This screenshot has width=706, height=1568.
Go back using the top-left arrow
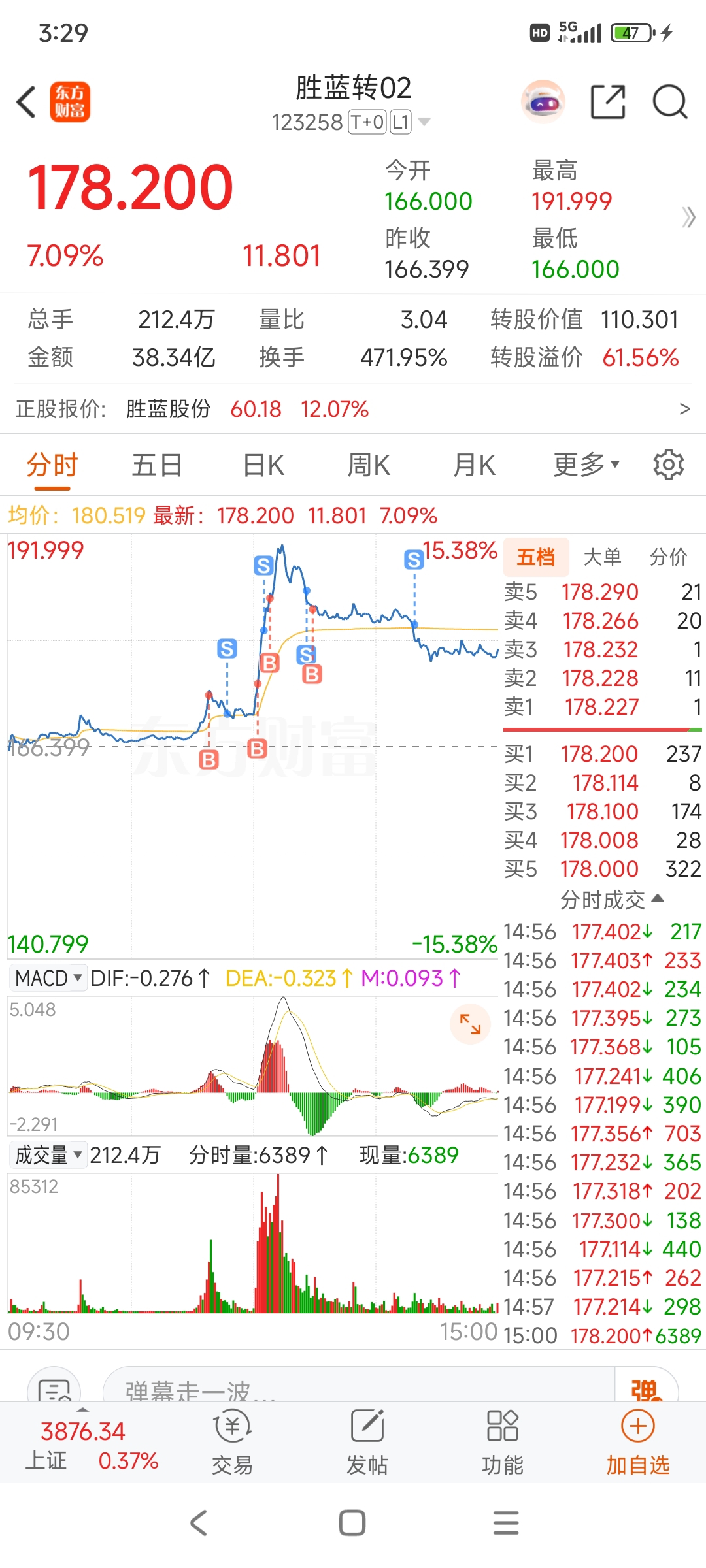(x=26, y=103)
